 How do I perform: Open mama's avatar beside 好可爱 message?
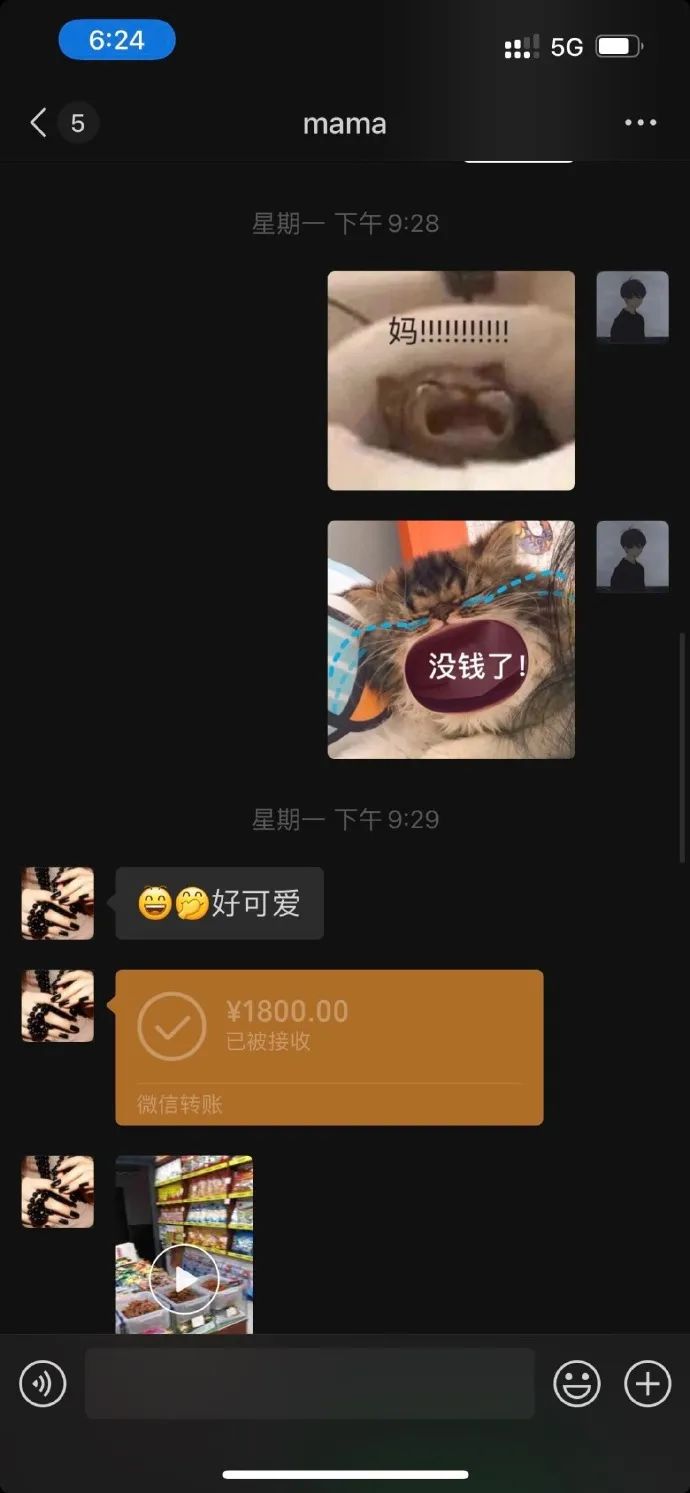[58, 903]
